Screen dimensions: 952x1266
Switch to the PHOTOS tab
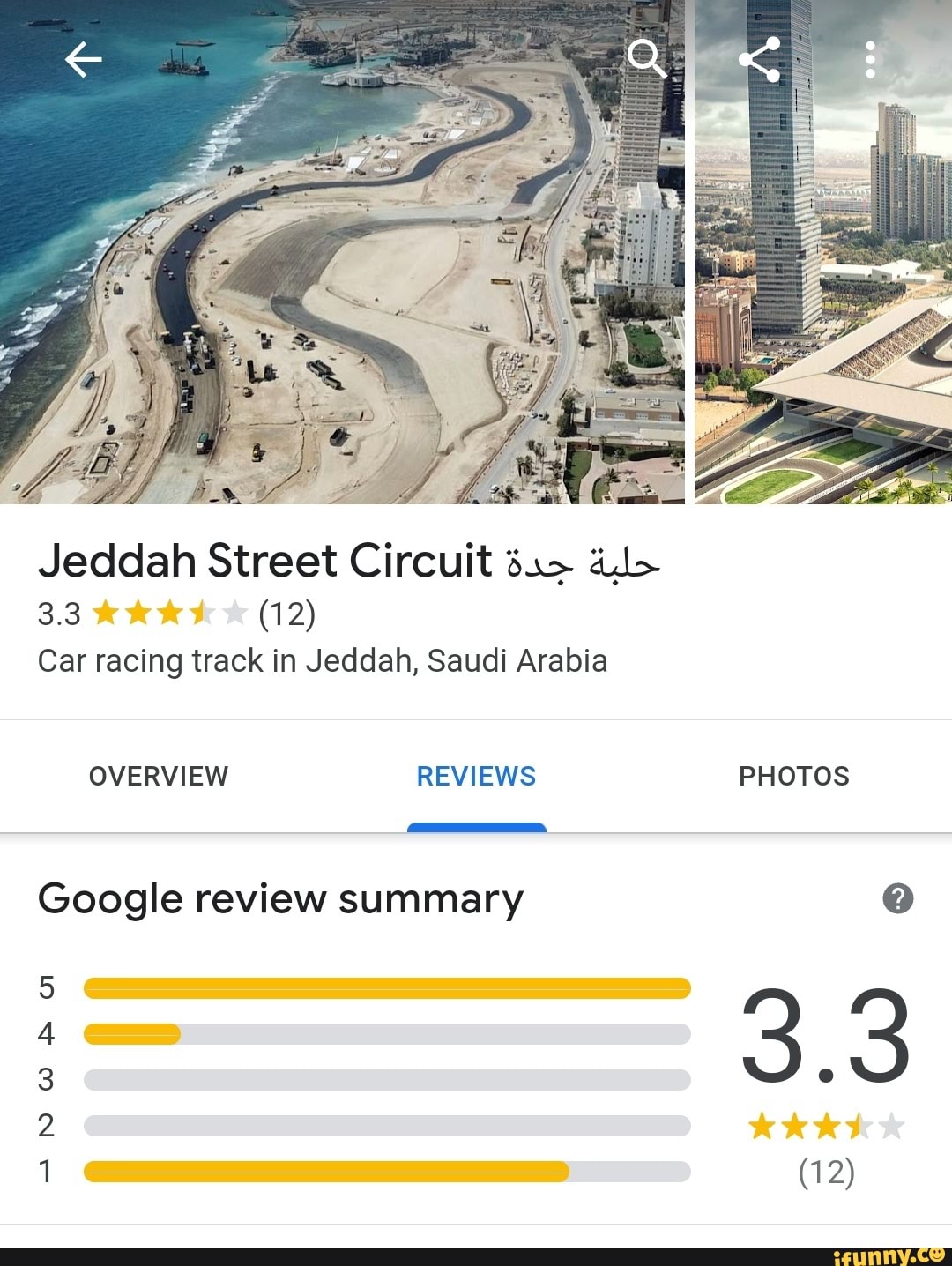[x=793, y=776]
